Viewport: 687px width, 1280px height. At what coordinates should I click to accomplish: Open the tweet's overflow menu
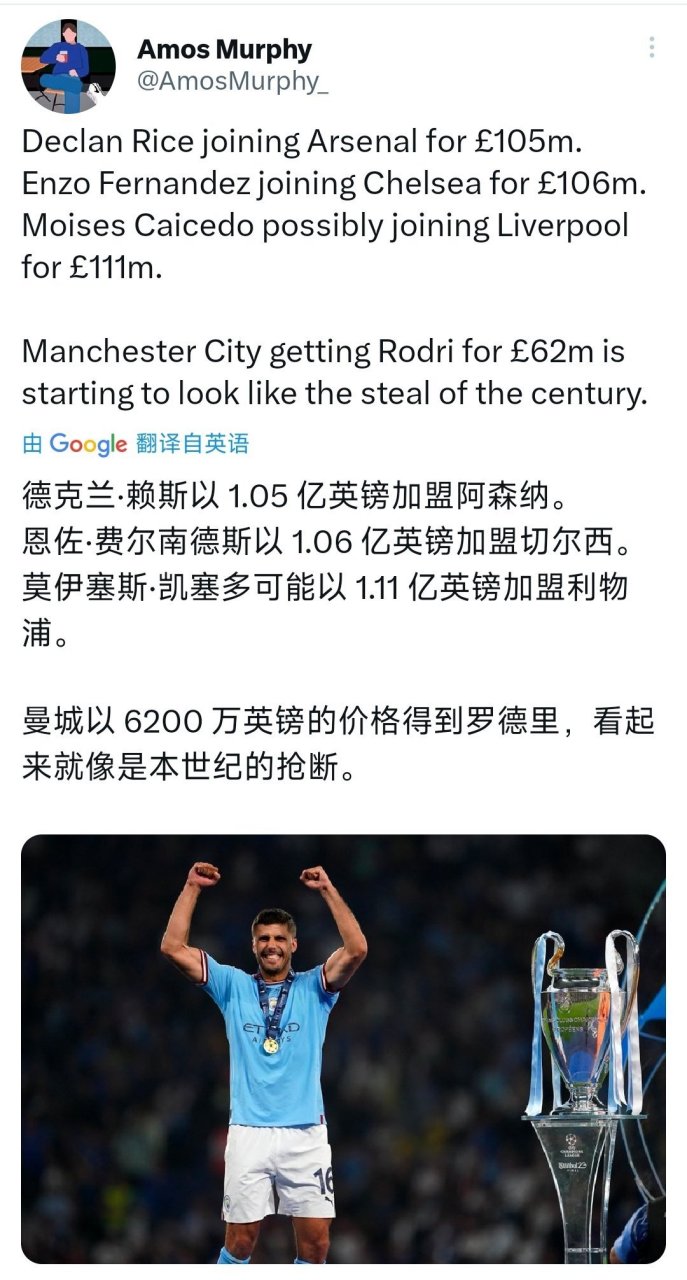click(651, 47)
